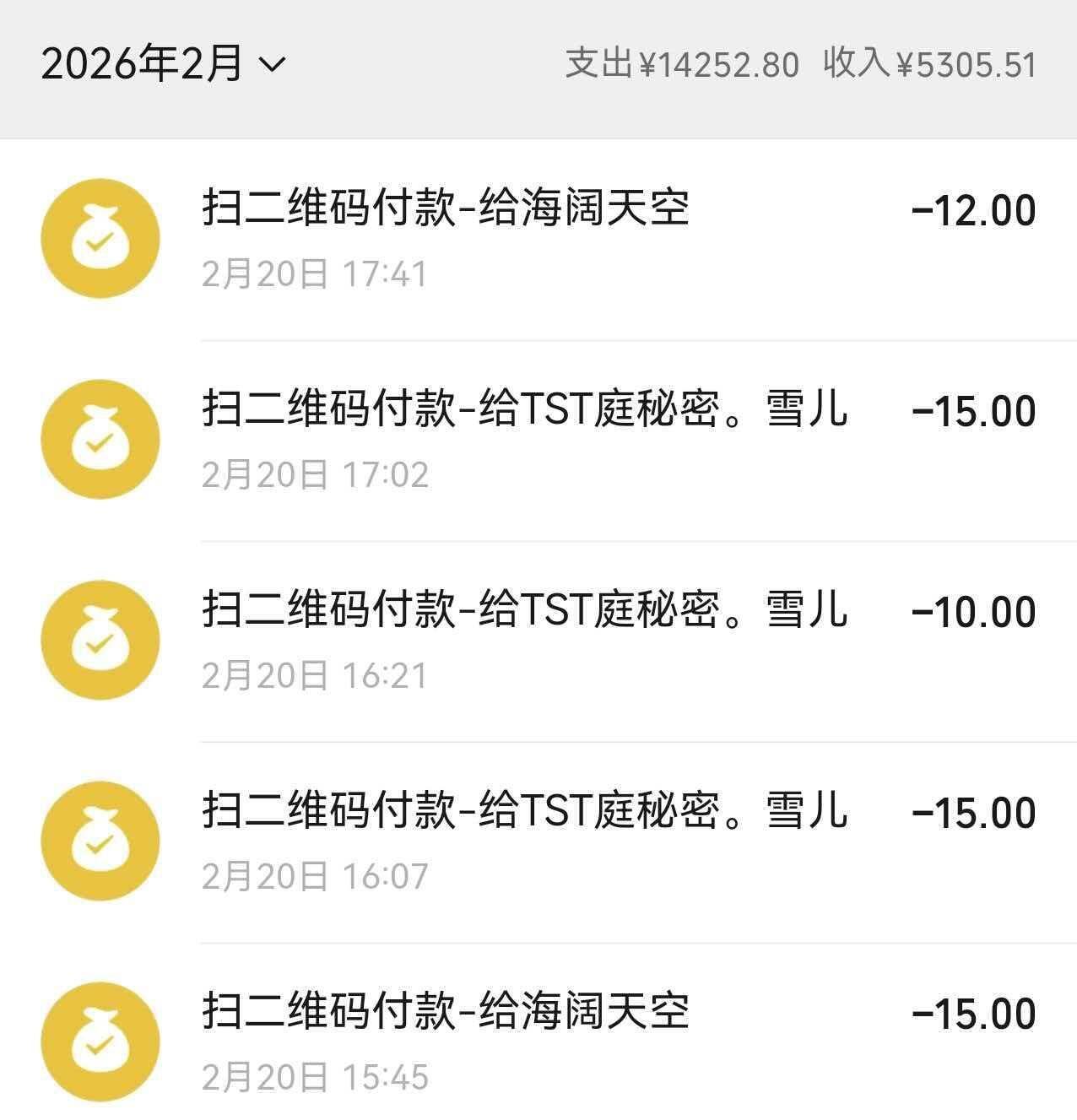The image size is (1077, 1120).
Task: Open the 15:45 payment to 海阔天空
Action: [538, 1043]
